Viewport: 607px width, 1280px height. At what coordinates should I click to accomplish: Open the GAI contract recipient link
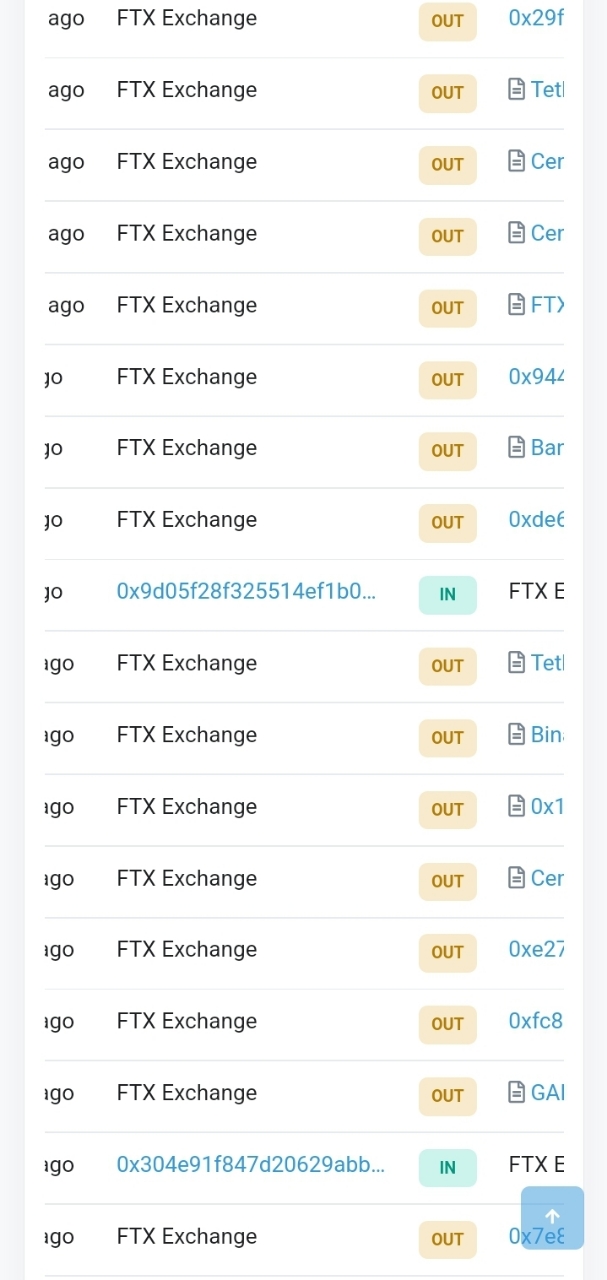pyautogui.click(x=547, y=1093)
